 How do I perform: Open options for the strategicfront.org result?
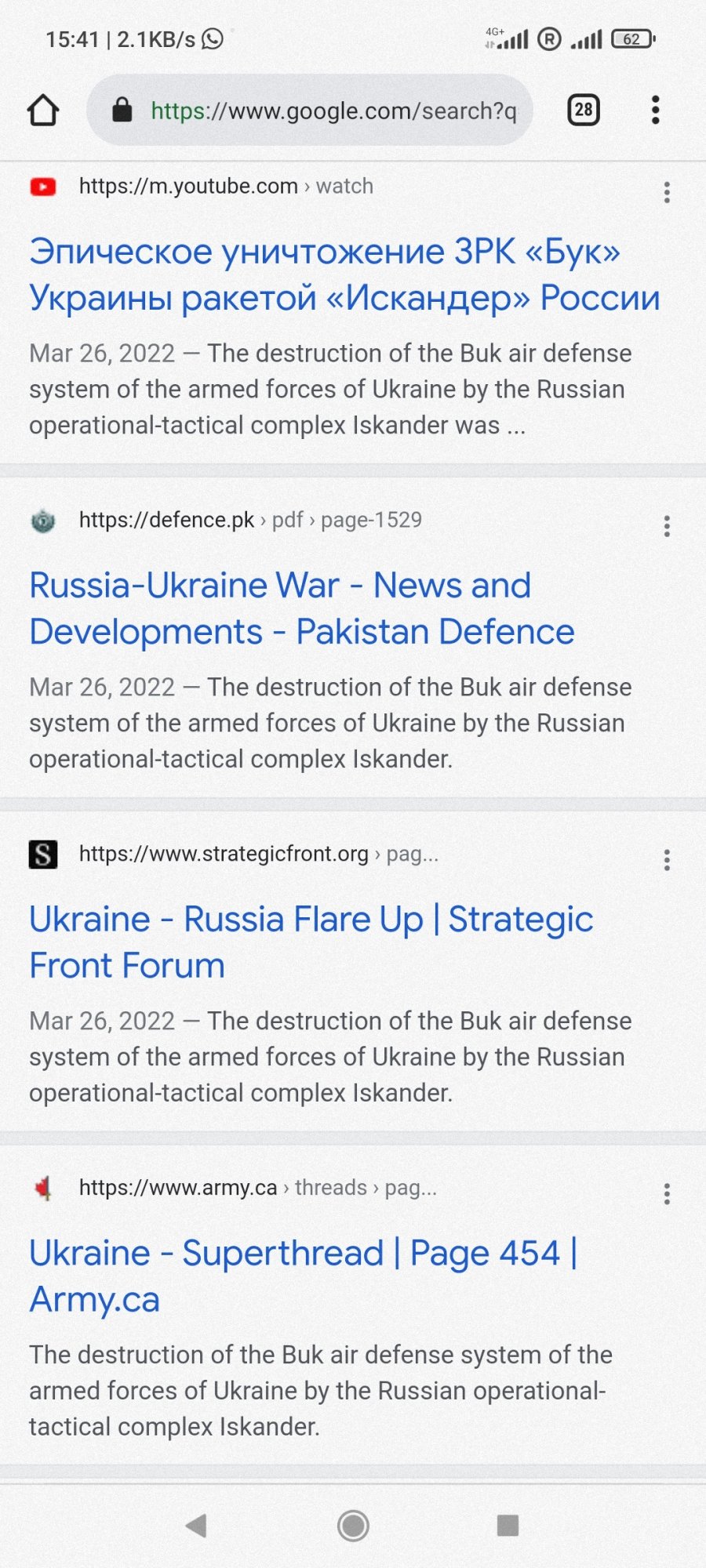point(667,860)
